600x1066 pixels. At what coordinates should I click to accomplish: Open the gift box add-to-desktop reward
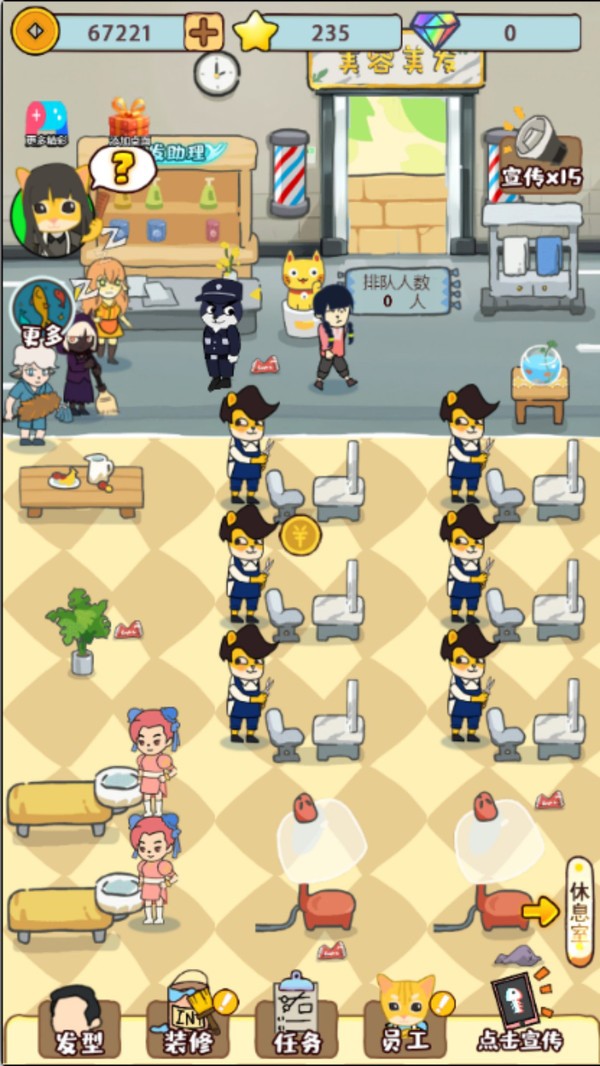click(129, 120)
